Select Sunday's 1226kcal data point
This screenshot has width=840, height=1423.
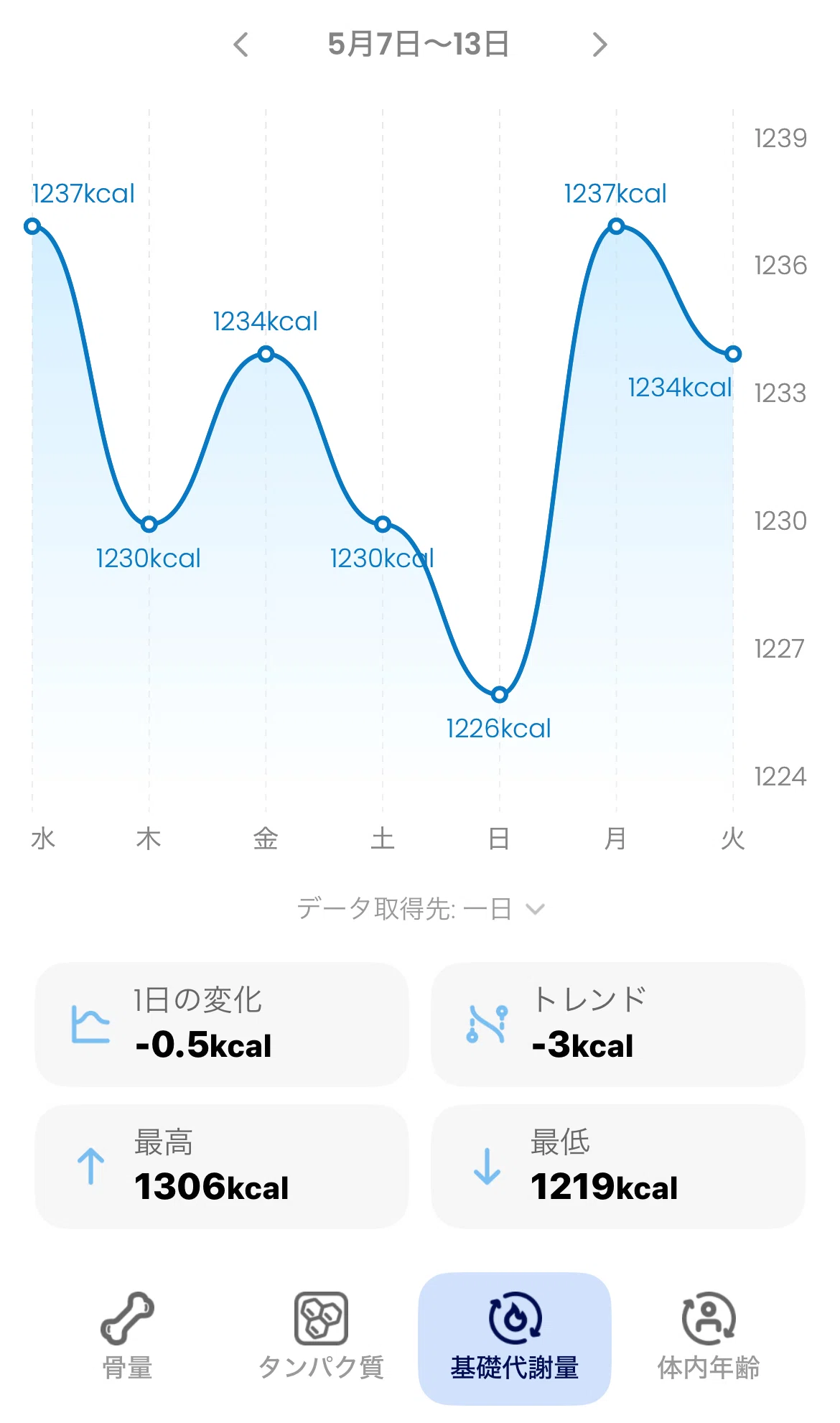[x=500, y=694]
